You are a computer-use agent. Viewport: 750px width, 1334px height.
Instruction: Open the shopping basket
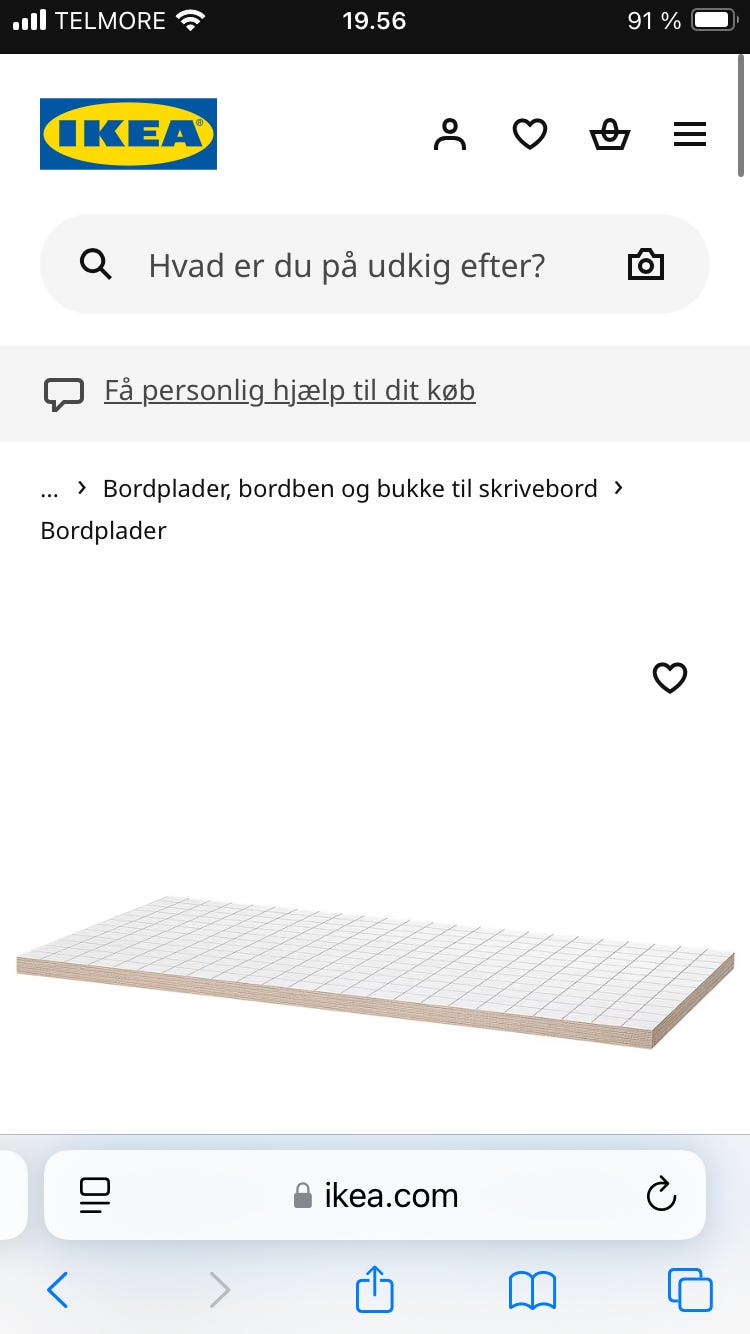(x=610, y=133)
